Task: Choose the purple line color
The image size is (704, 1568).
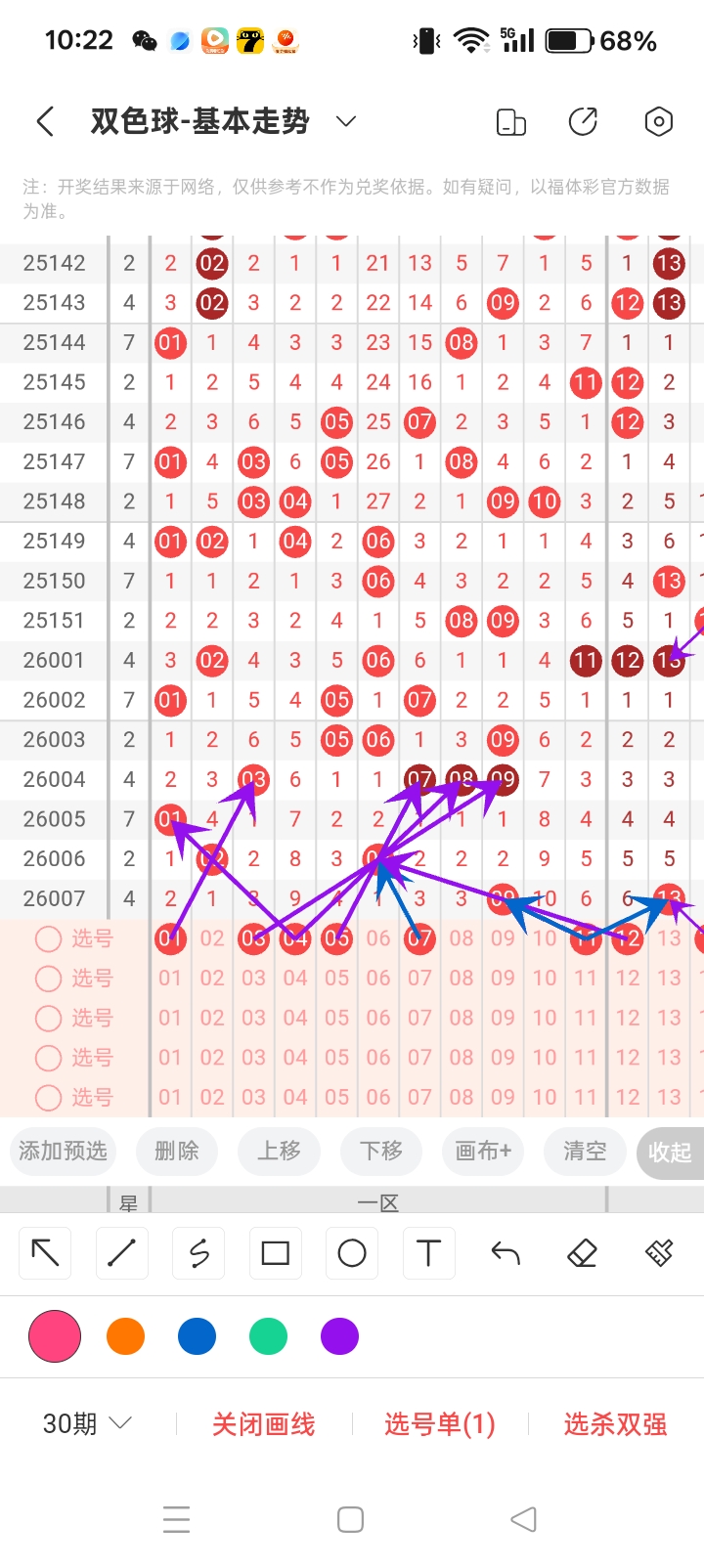Action: click(339, 1336)
